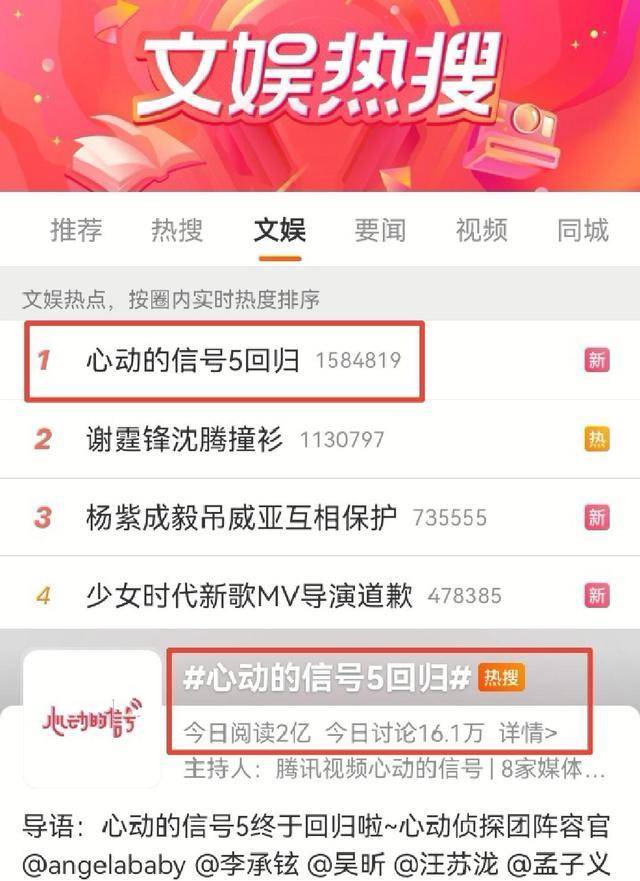640x881 pixels.
Task: Switch to the 推荐 tab
Action: coord(76,231)
